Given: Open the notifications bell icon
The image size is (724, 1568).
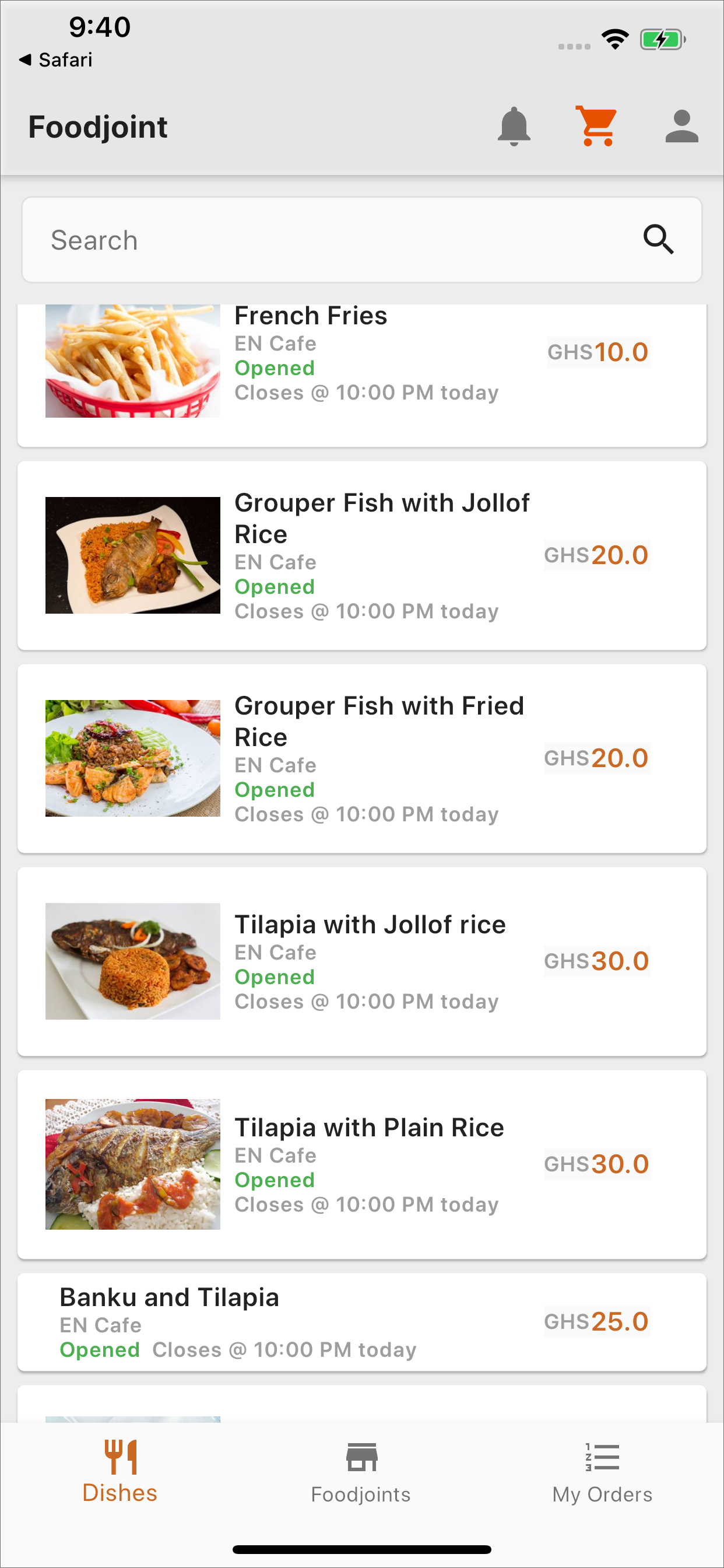Looking at the screenshot, I should (514, 127).
